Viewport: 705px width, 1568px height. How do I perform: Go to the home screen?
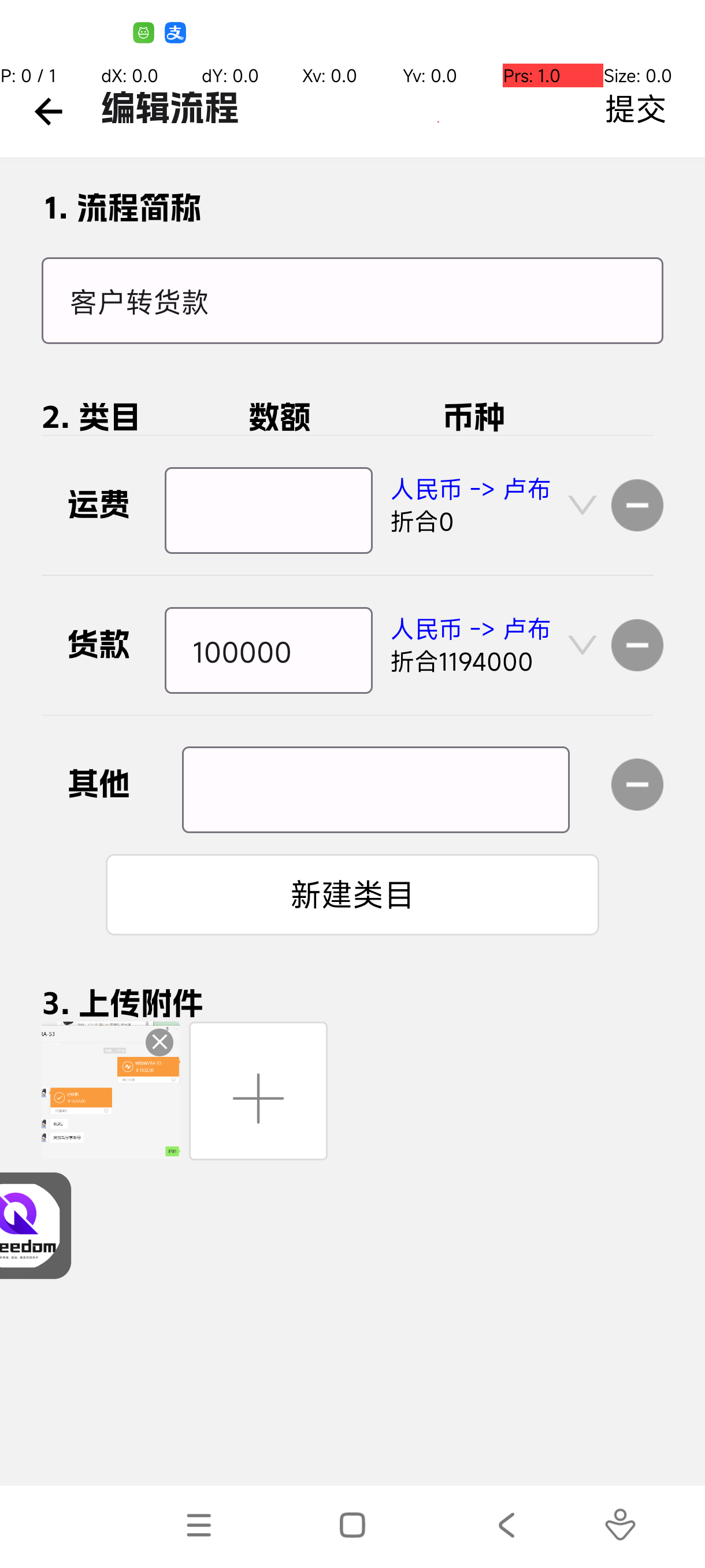(x=352, y=1525)
